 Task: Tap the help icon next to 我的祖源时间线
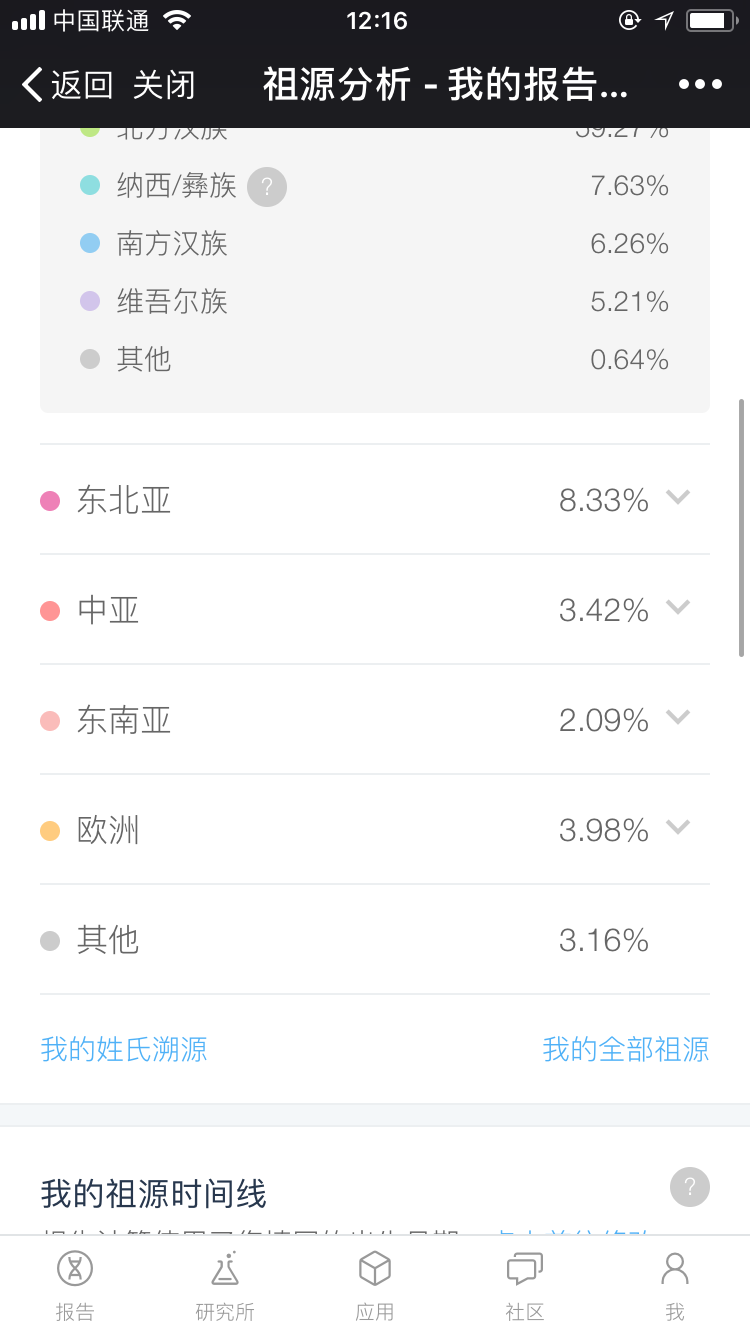690,1187
